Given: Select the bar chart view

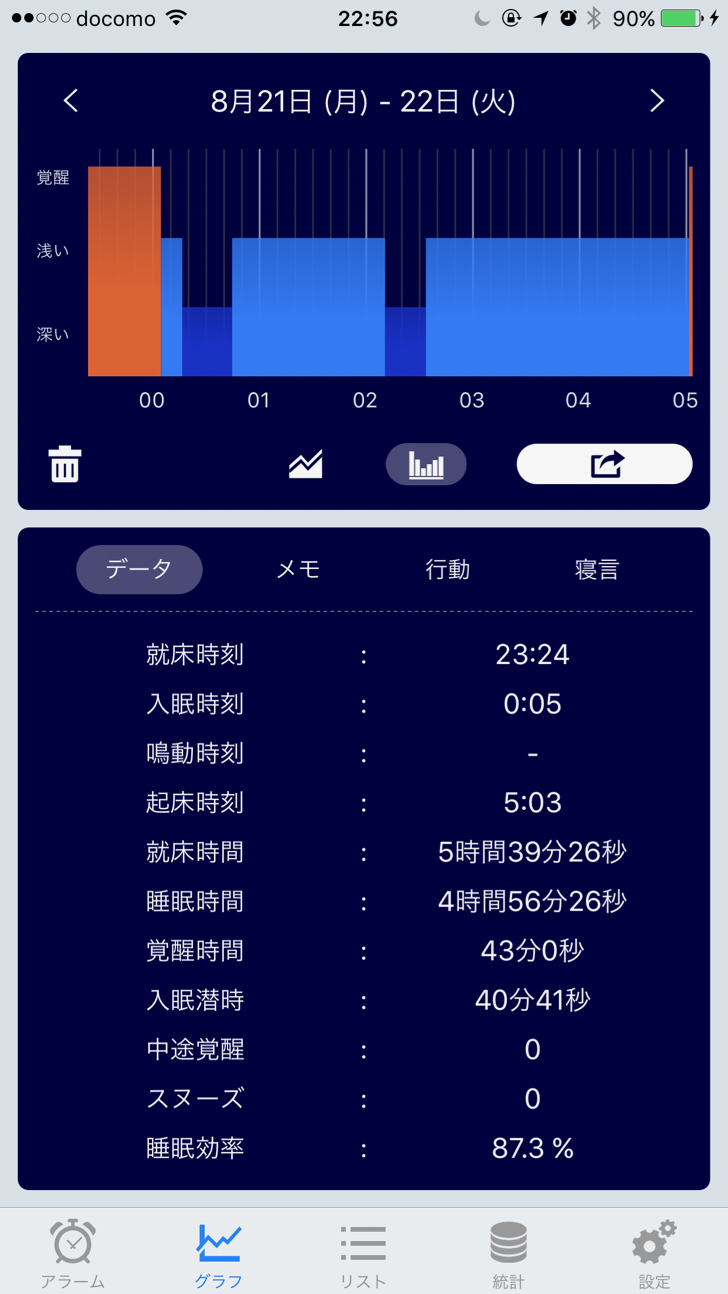Looking at the screenshot, I should click(x=426, y=464).
